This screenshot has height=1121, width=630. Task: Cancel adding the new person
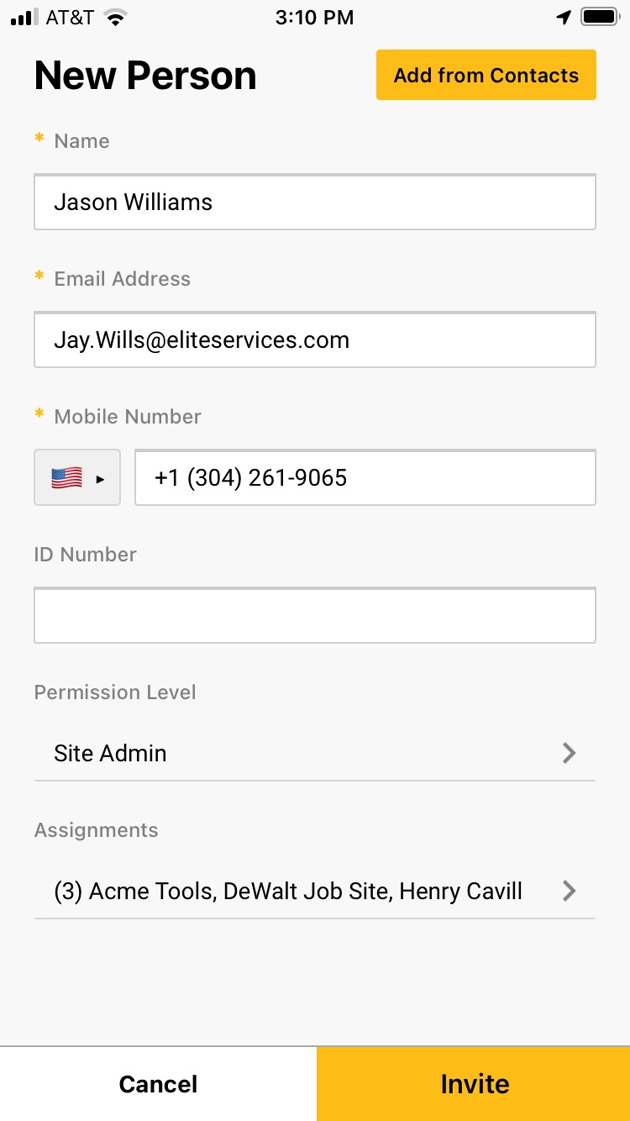tap(158, 1084)
